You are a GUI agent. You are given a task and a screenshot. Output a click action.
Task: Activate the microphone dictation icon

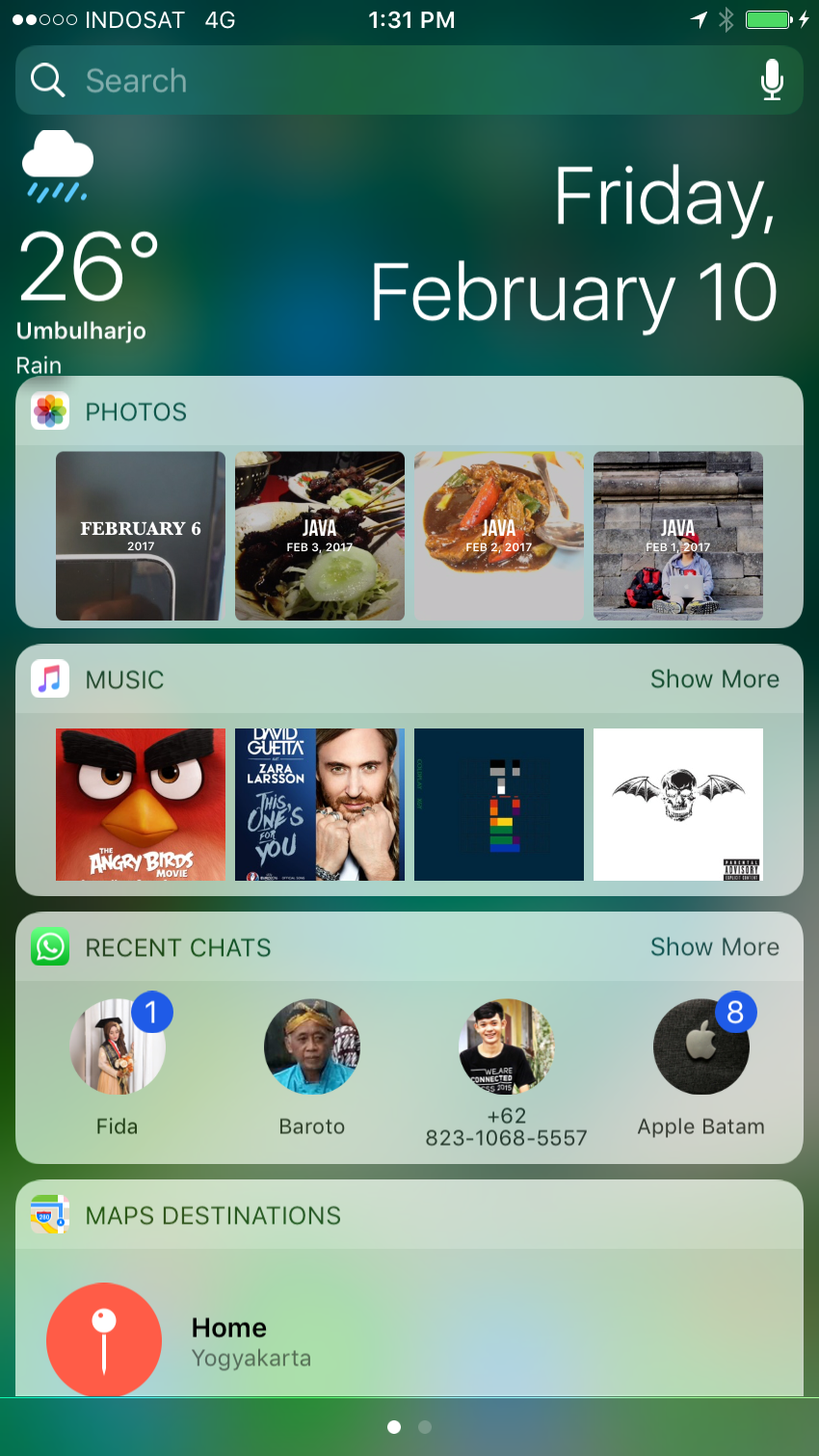772,80
